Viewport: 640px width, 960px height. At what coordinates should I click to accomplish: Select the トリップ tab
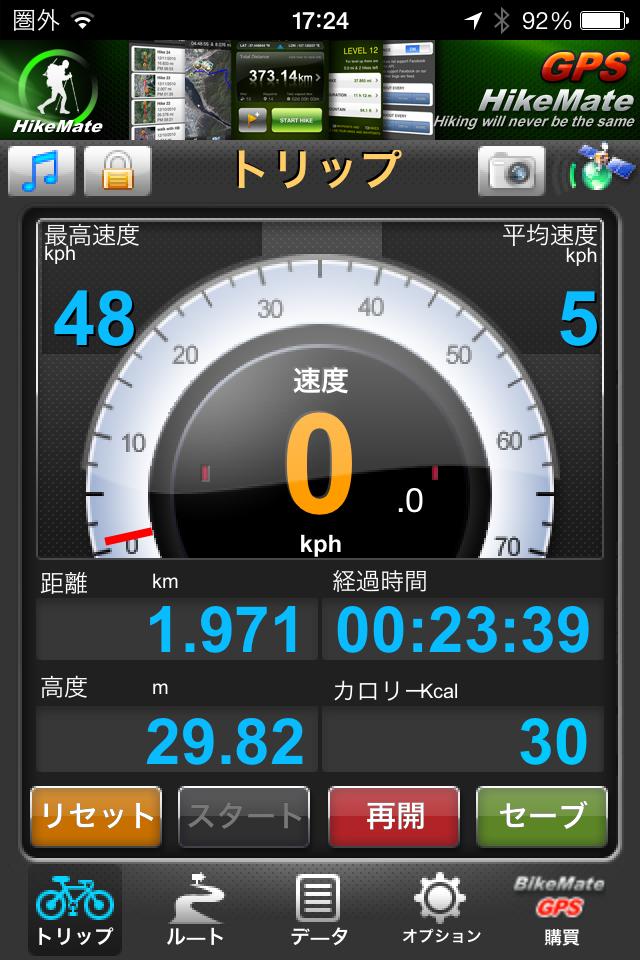click(x=75, y=909)
